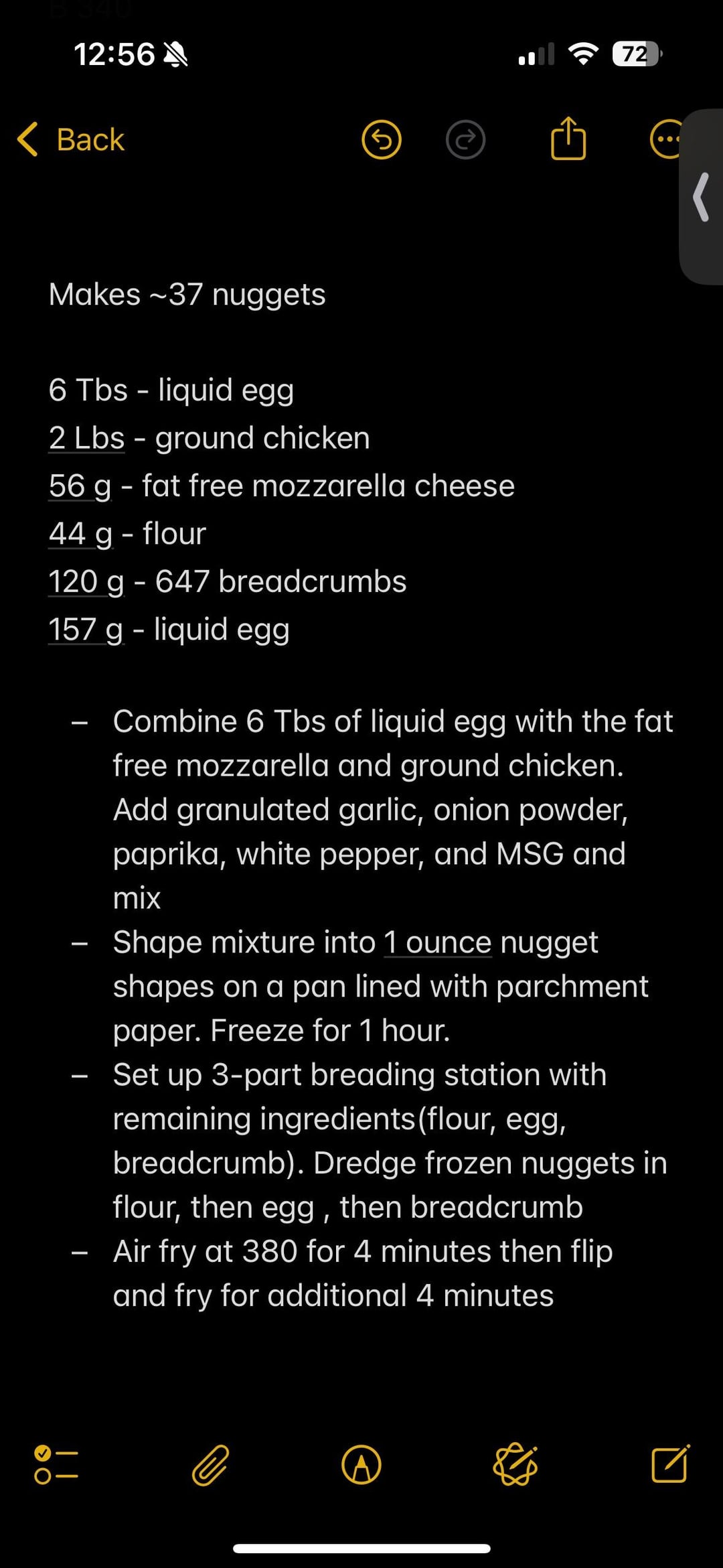
Task: Attach a file with the paperclip
Action: click(x=211, y=1465)
